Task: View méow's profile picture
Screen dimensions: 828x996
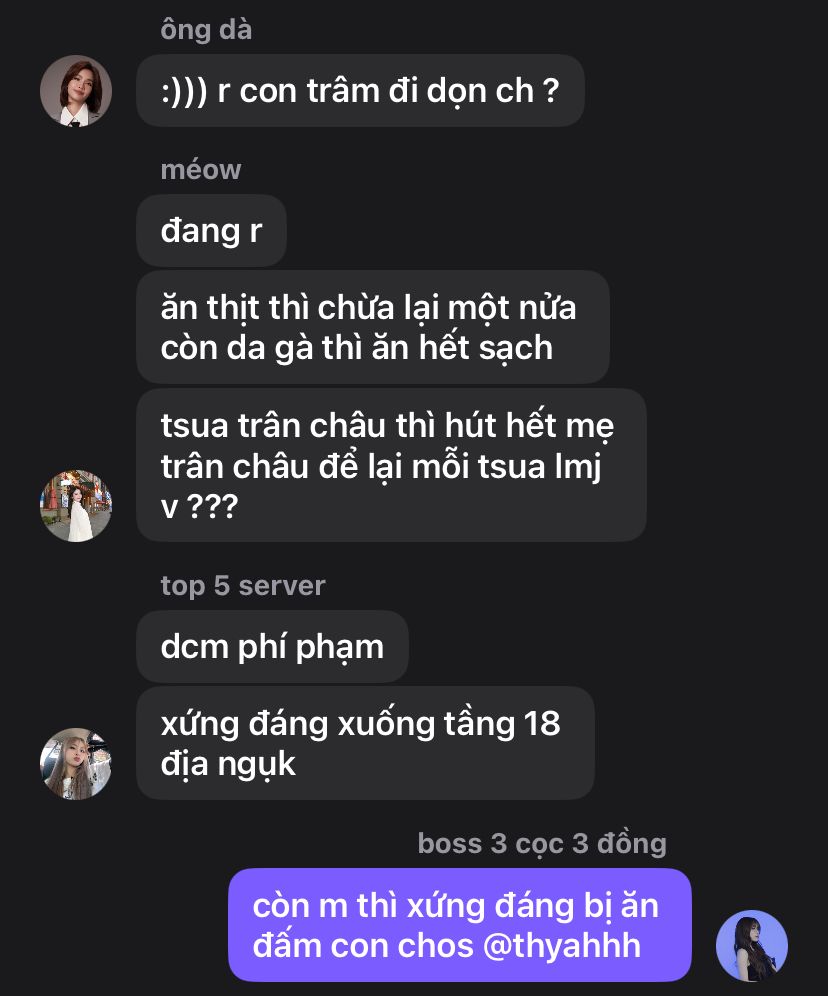Action: 76,506
